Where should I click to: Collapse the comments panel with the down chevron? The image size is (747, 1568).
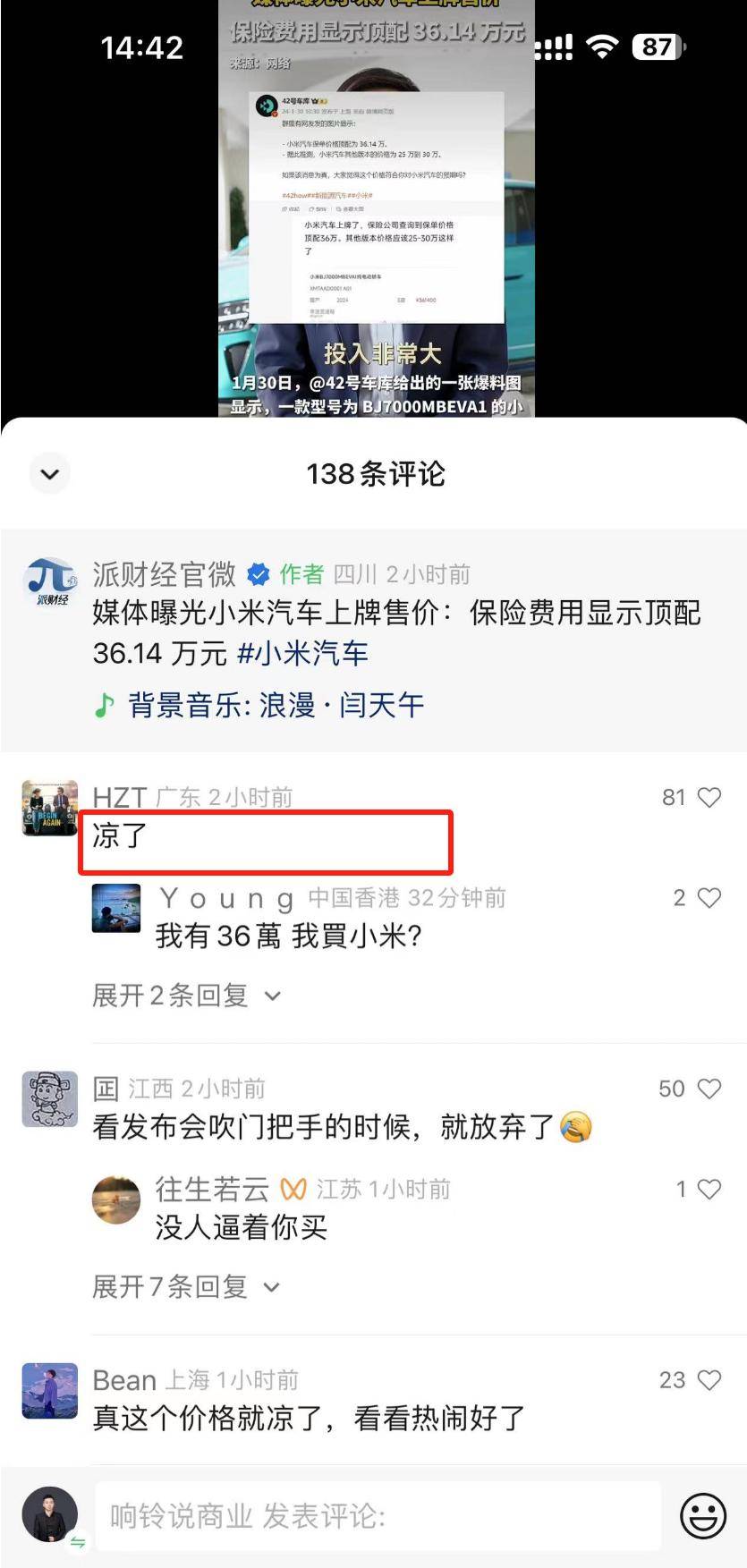50,474
